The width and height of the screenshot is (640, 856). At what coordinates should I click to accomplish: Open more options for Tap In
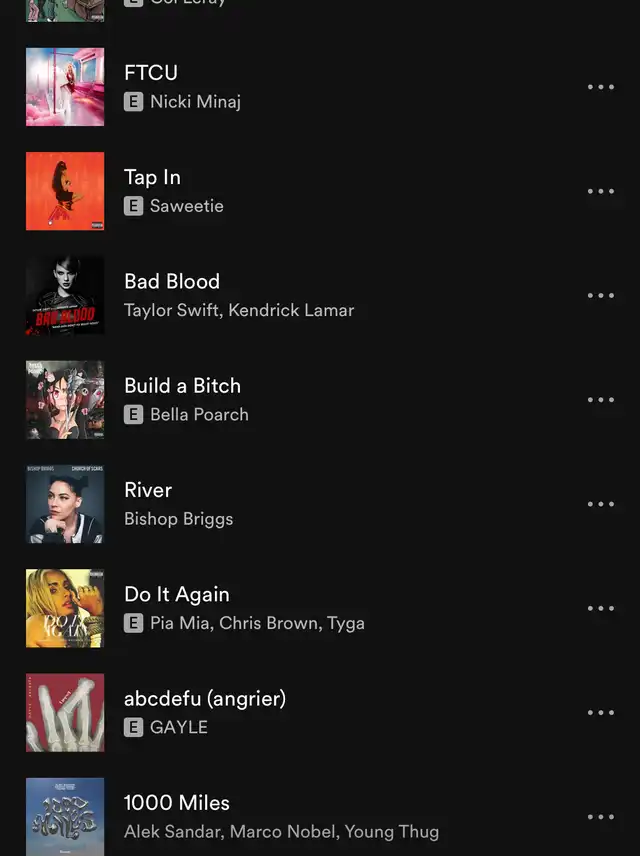[601, 191]
